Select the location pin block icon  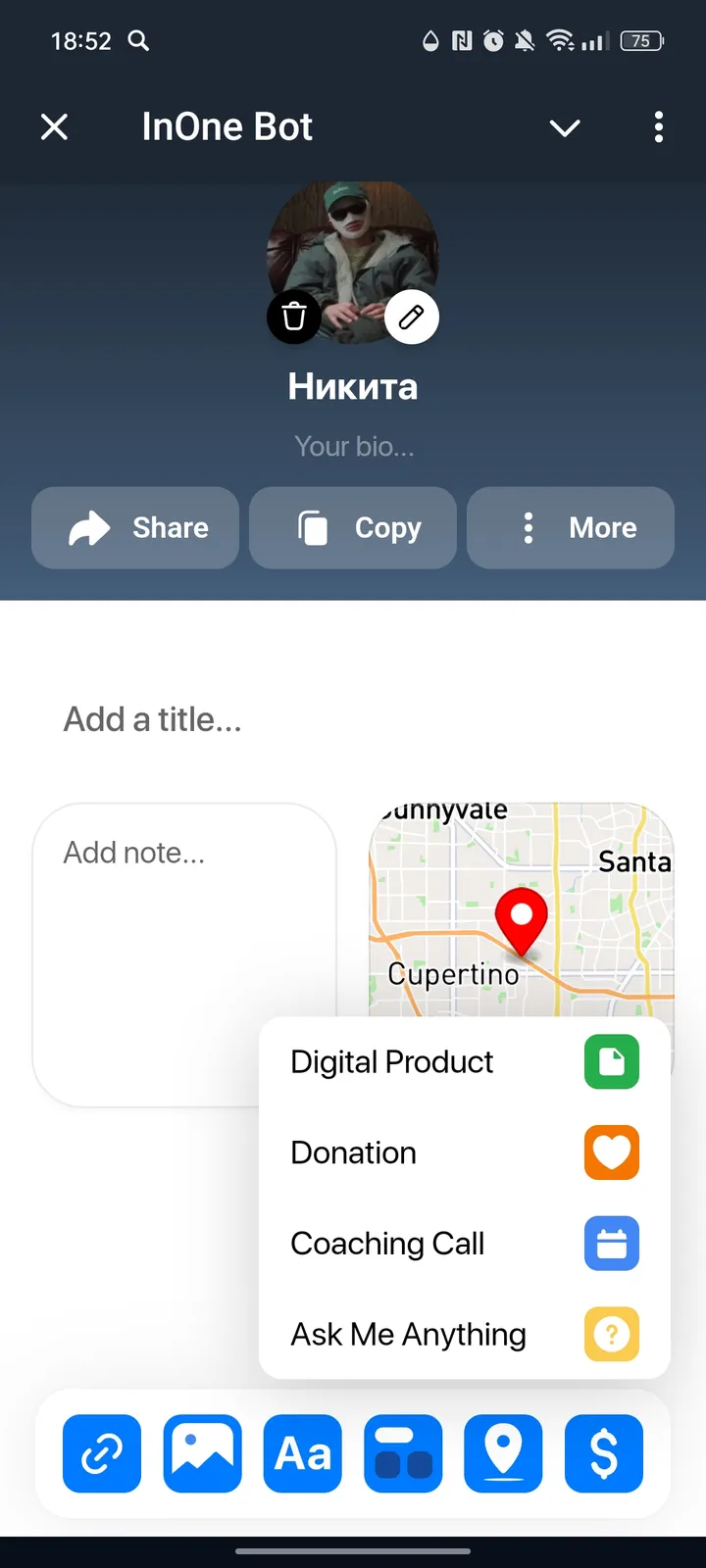[503, 1453]
